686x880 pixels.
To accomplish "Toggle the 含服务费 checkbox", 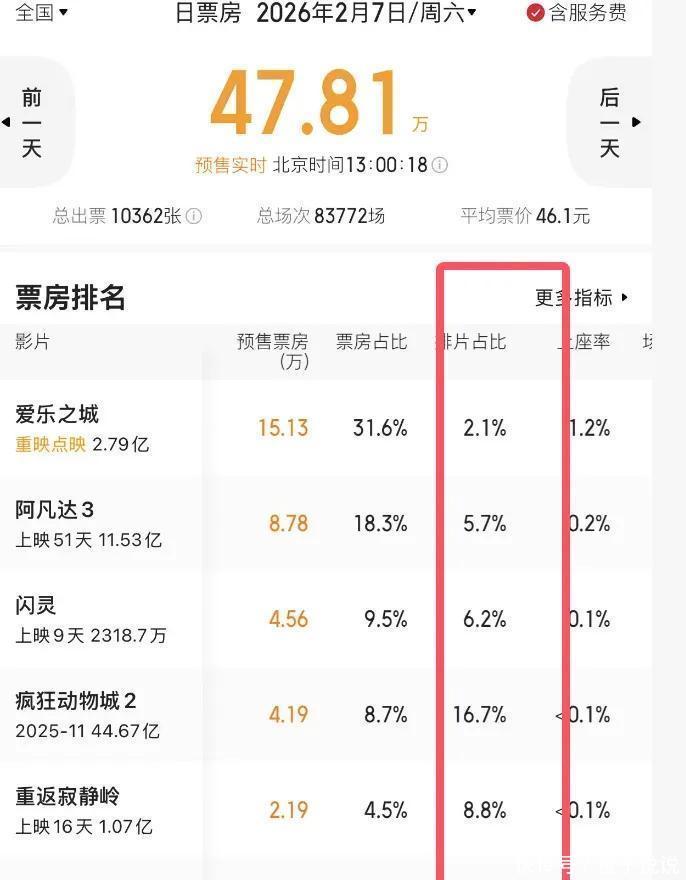I will 536,13.
